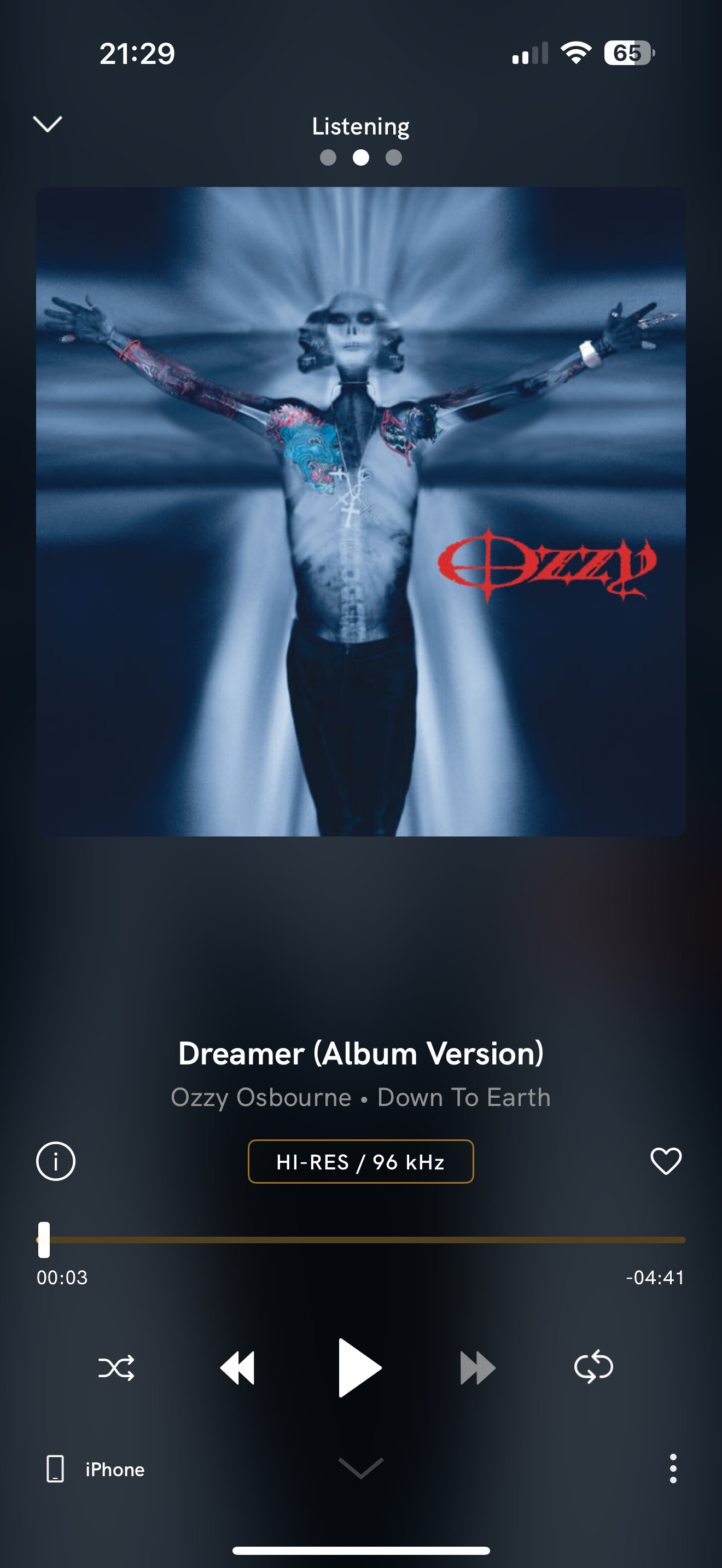Add Dreamer to favorites with the heart
The image size is (722, 1568).
click(x=666, y=1161)
